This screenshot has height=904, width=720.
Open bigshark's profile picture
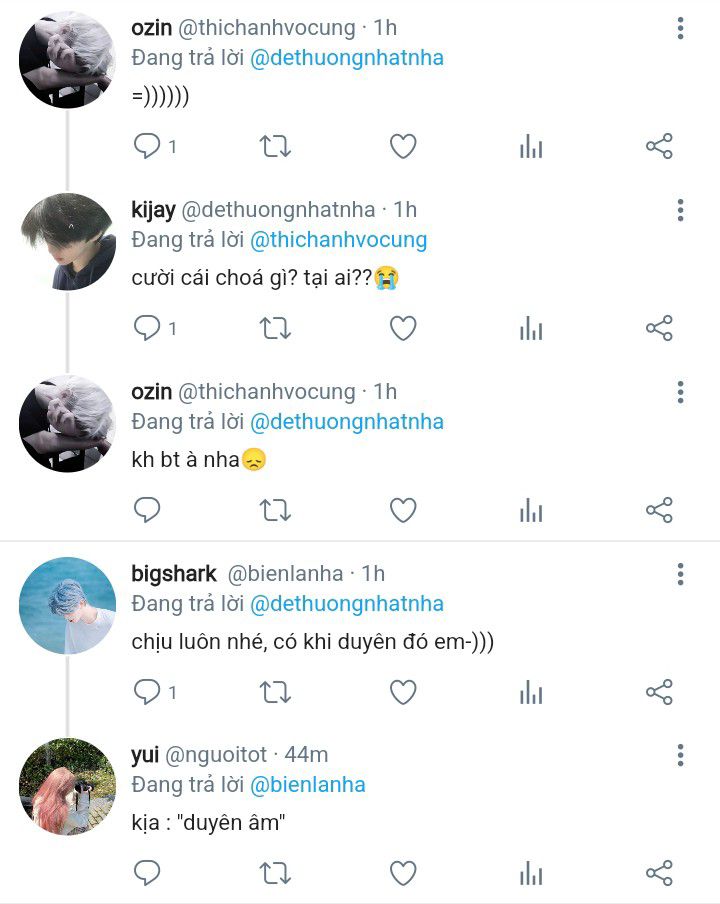pos(68,606)
